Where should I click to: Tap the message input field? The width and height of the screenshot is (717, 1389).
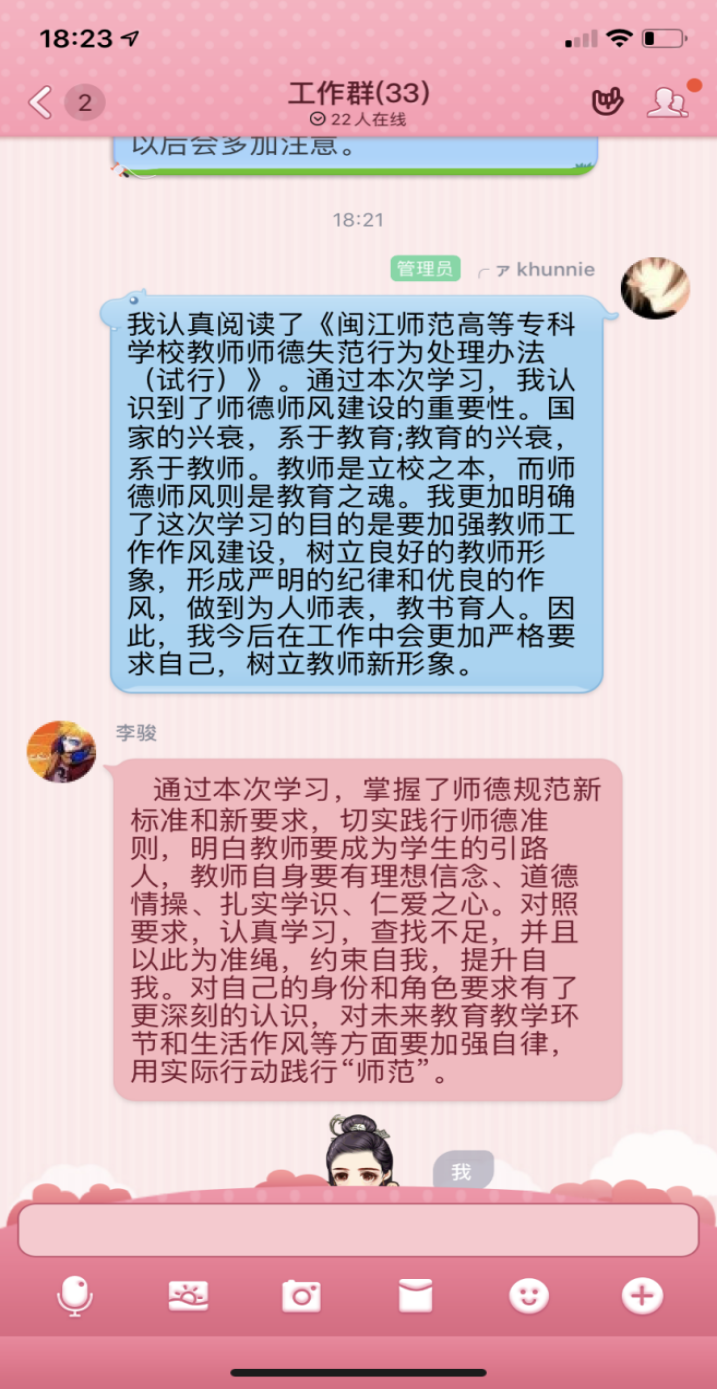click(358, 1230)
